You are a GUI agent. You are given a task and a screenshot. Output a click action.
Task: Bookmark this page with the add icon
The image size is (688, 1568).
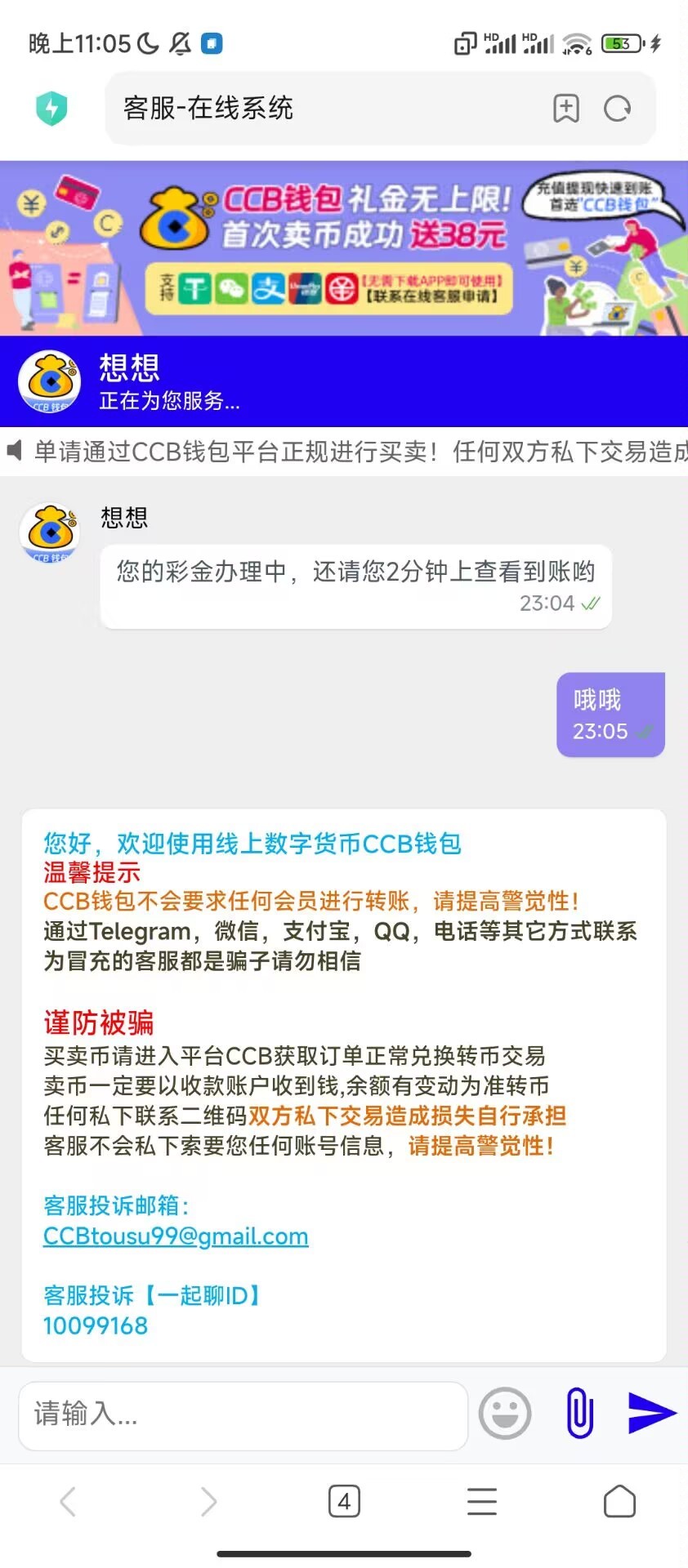(x=565, y=109)
